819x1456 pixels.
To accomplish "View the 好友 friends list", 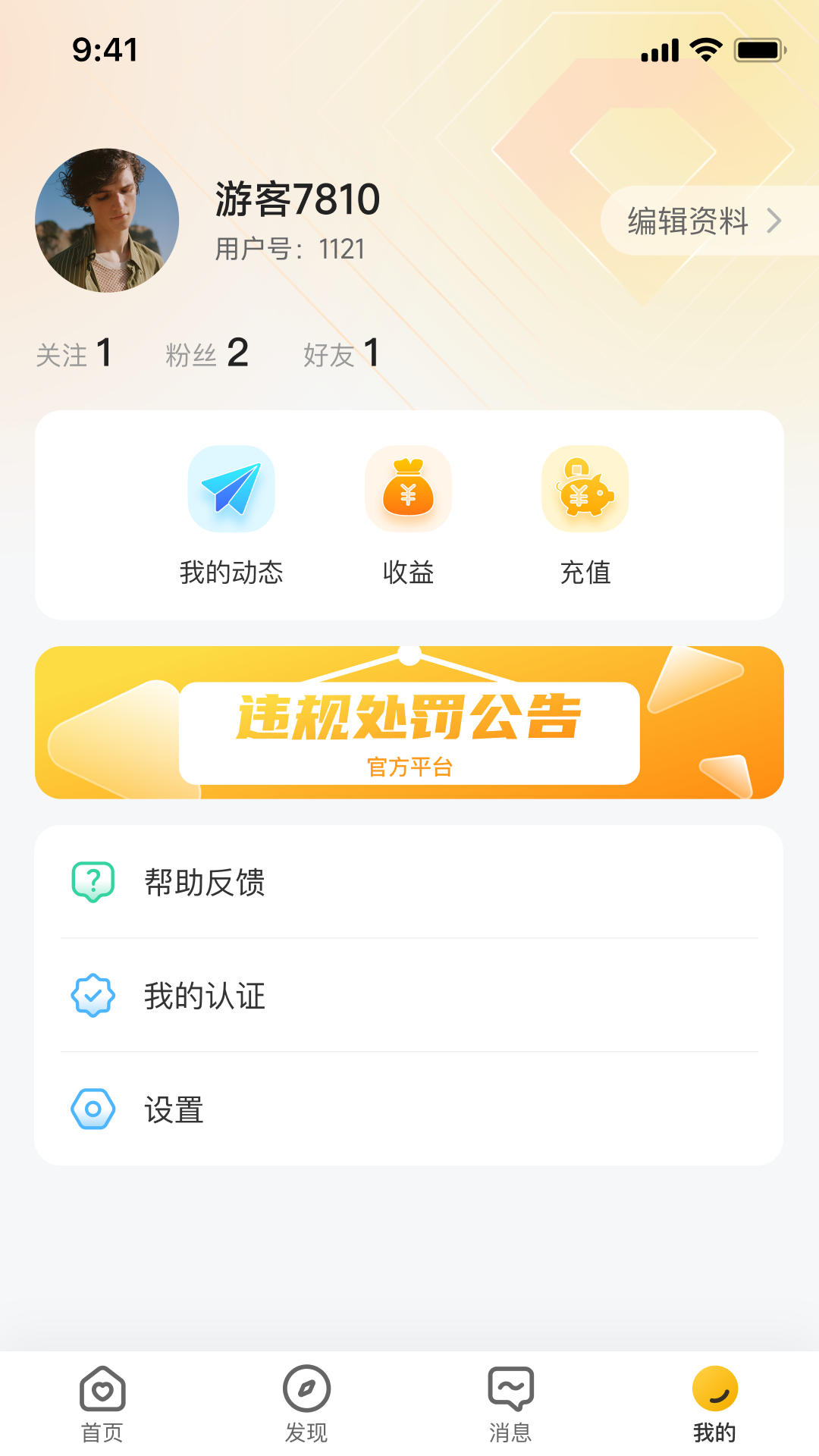I will click(x=340, y=353).
